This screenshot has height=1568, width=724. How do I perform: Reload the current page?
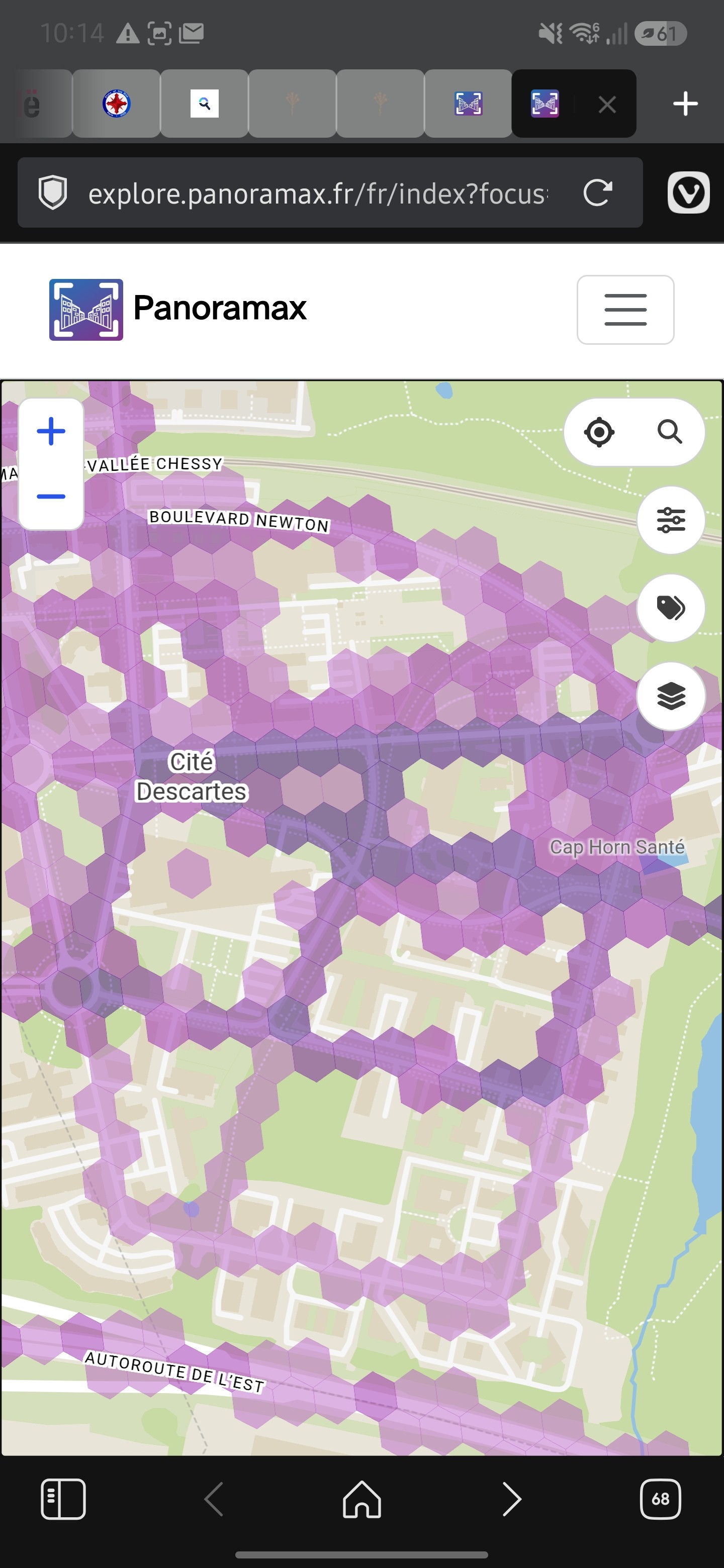597,193
